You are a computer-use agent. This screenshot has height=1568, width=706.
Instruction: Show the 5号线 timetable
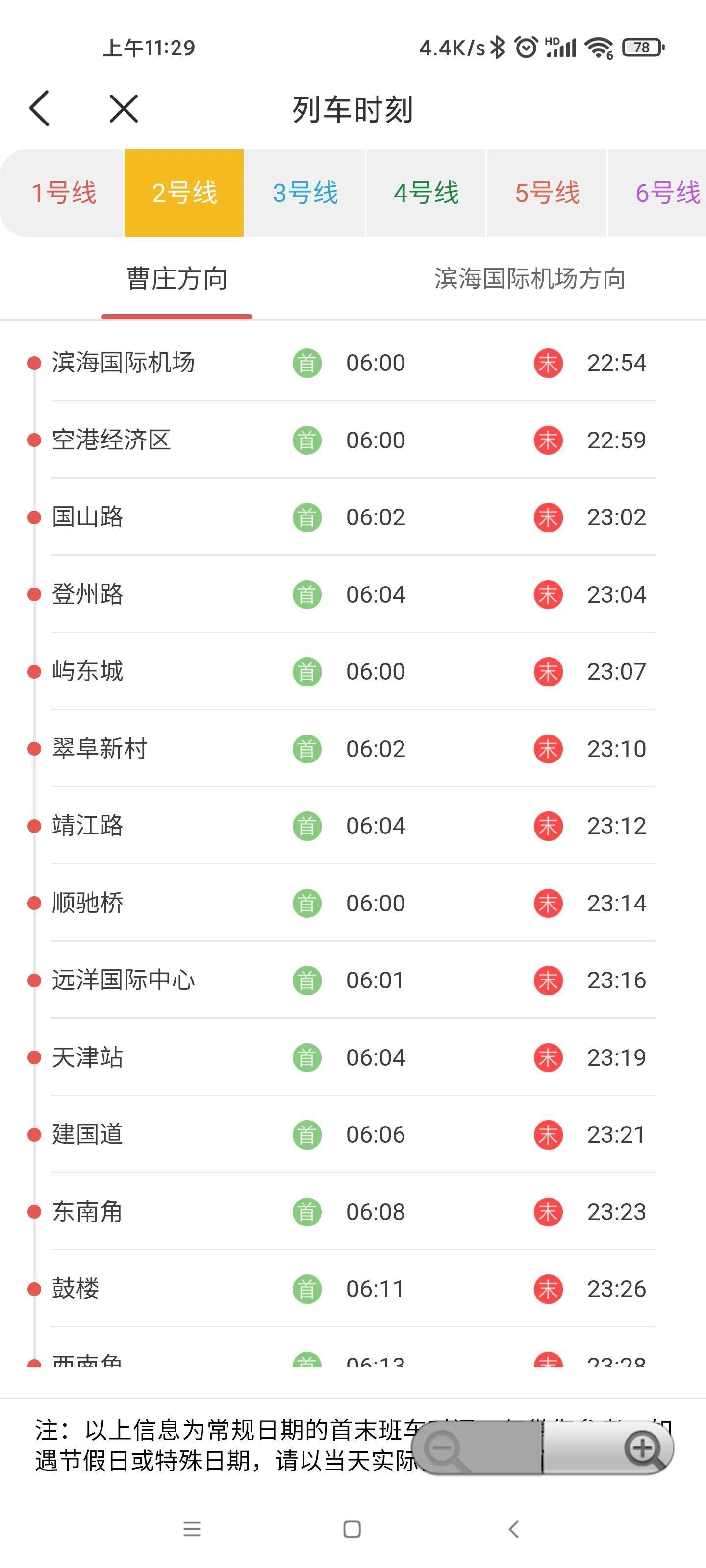pyautogui.click(x=547, y=193)
